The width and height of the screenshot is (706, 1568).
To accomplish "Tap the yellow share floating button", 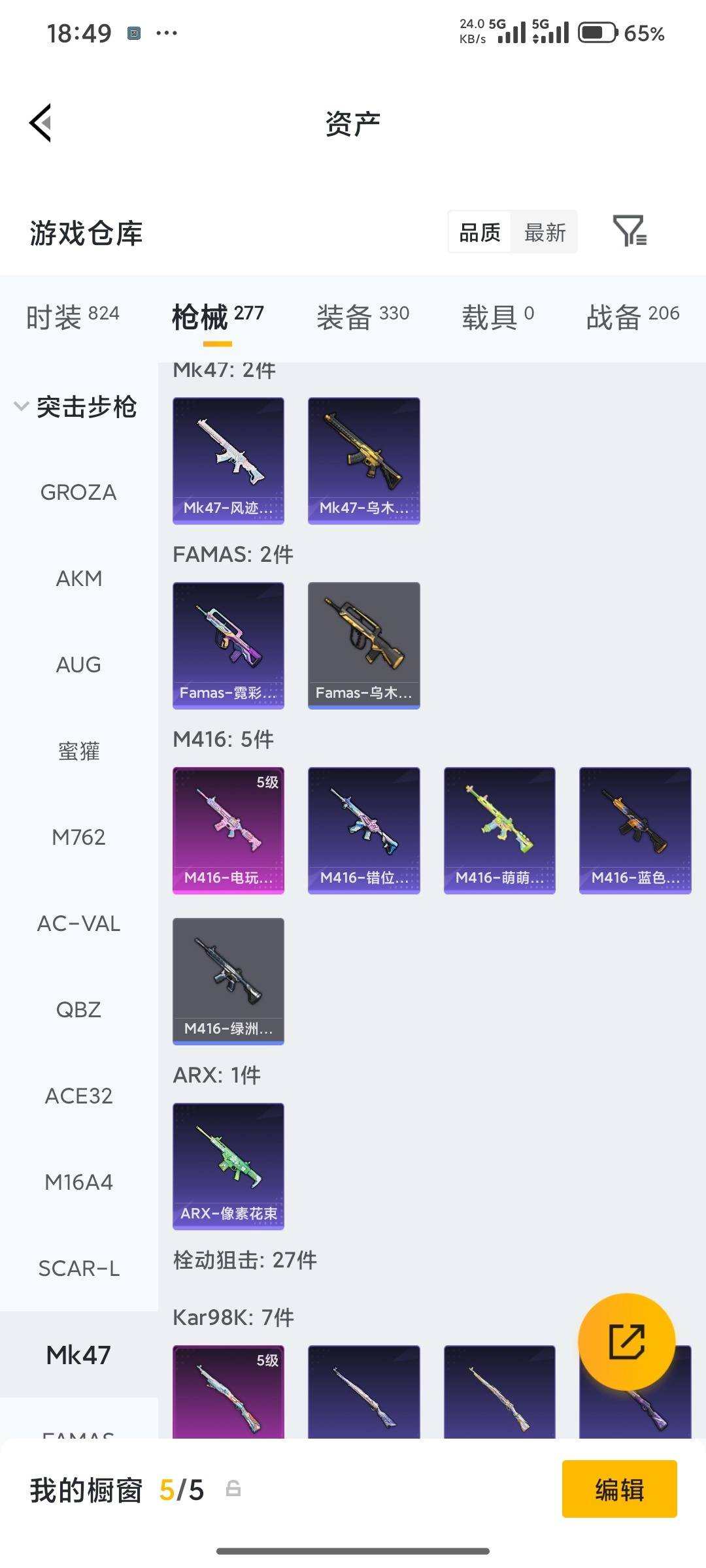I will pos(626,1342).
